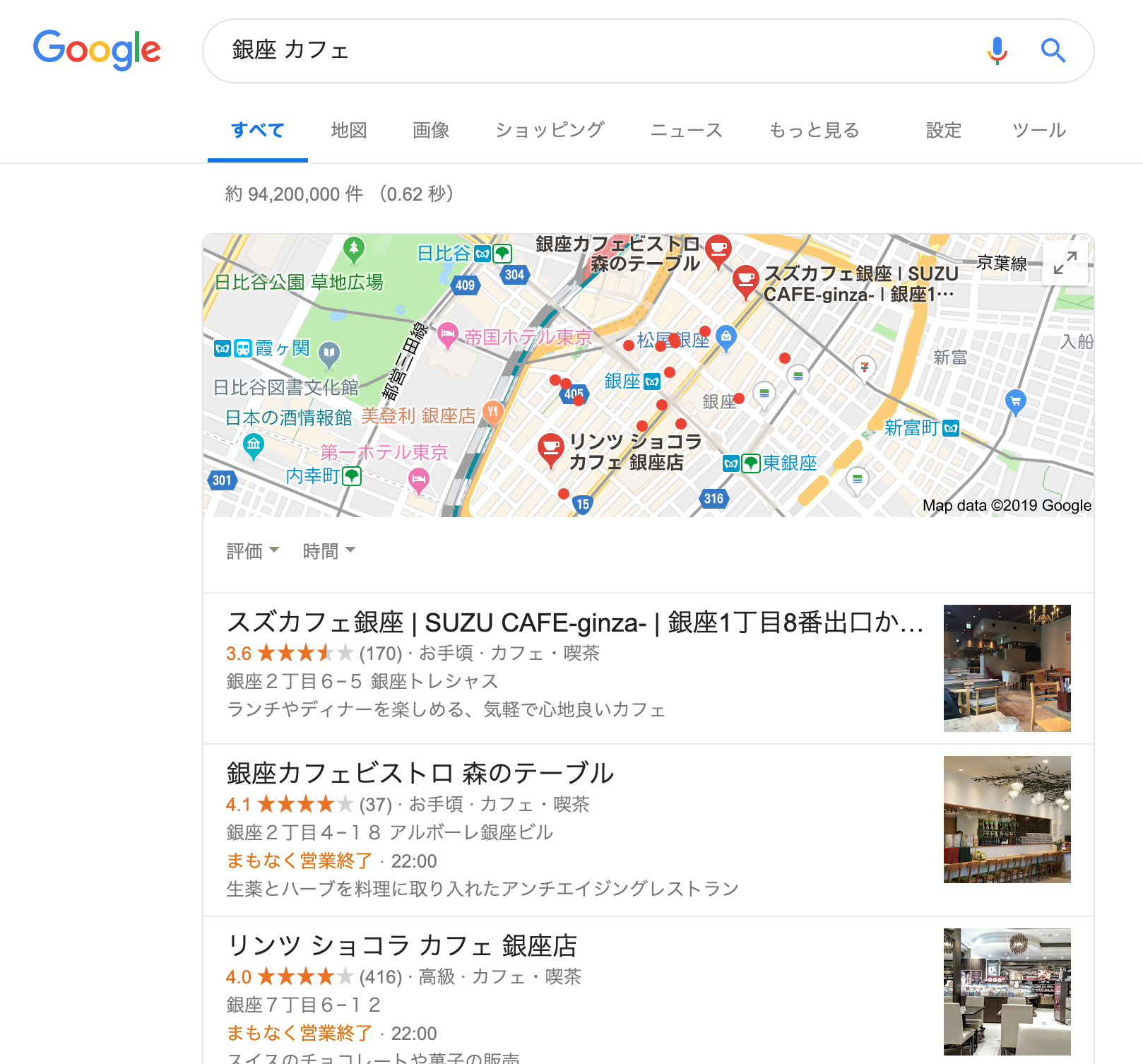Screen dimensions: 1143x1064
Task: Open the 時間 hours filter dropdown
Action: click(x=328, y=551)
